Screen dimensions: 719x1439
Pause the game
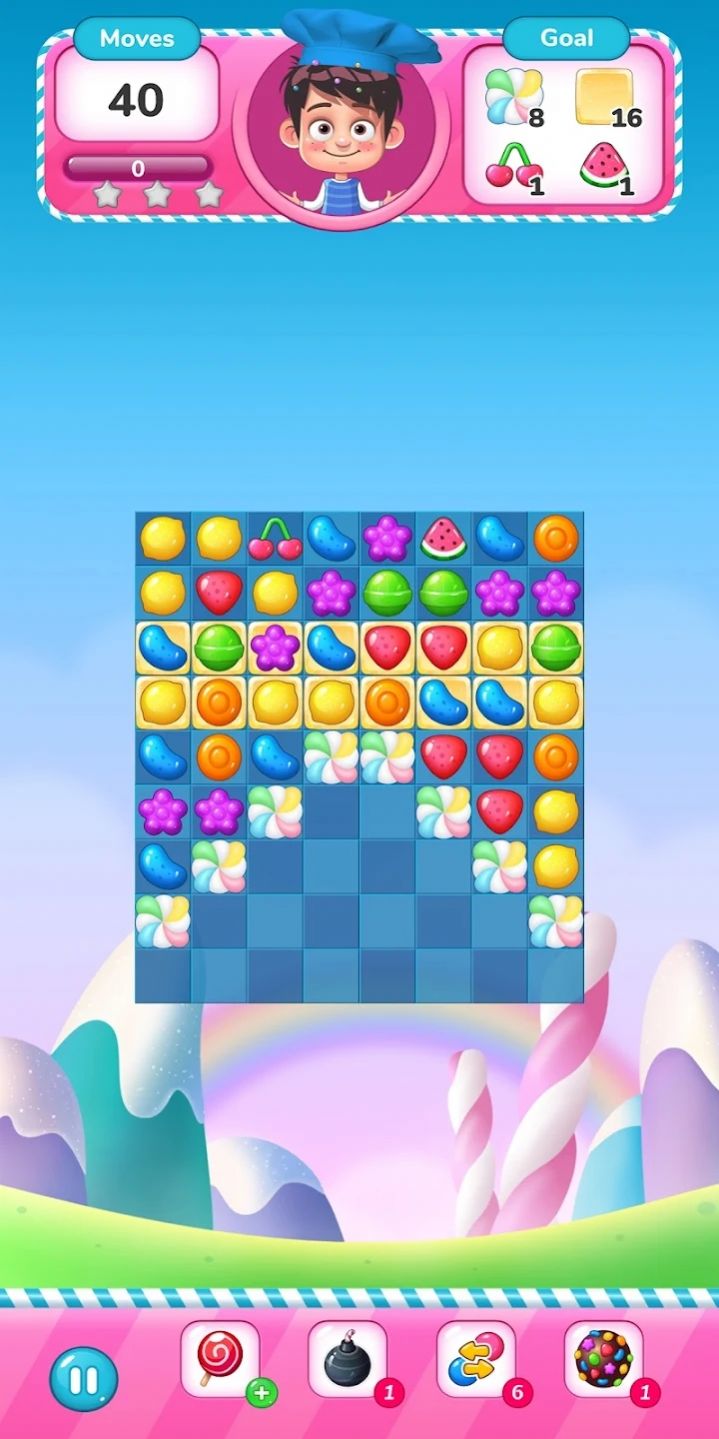pos(84,1380)
